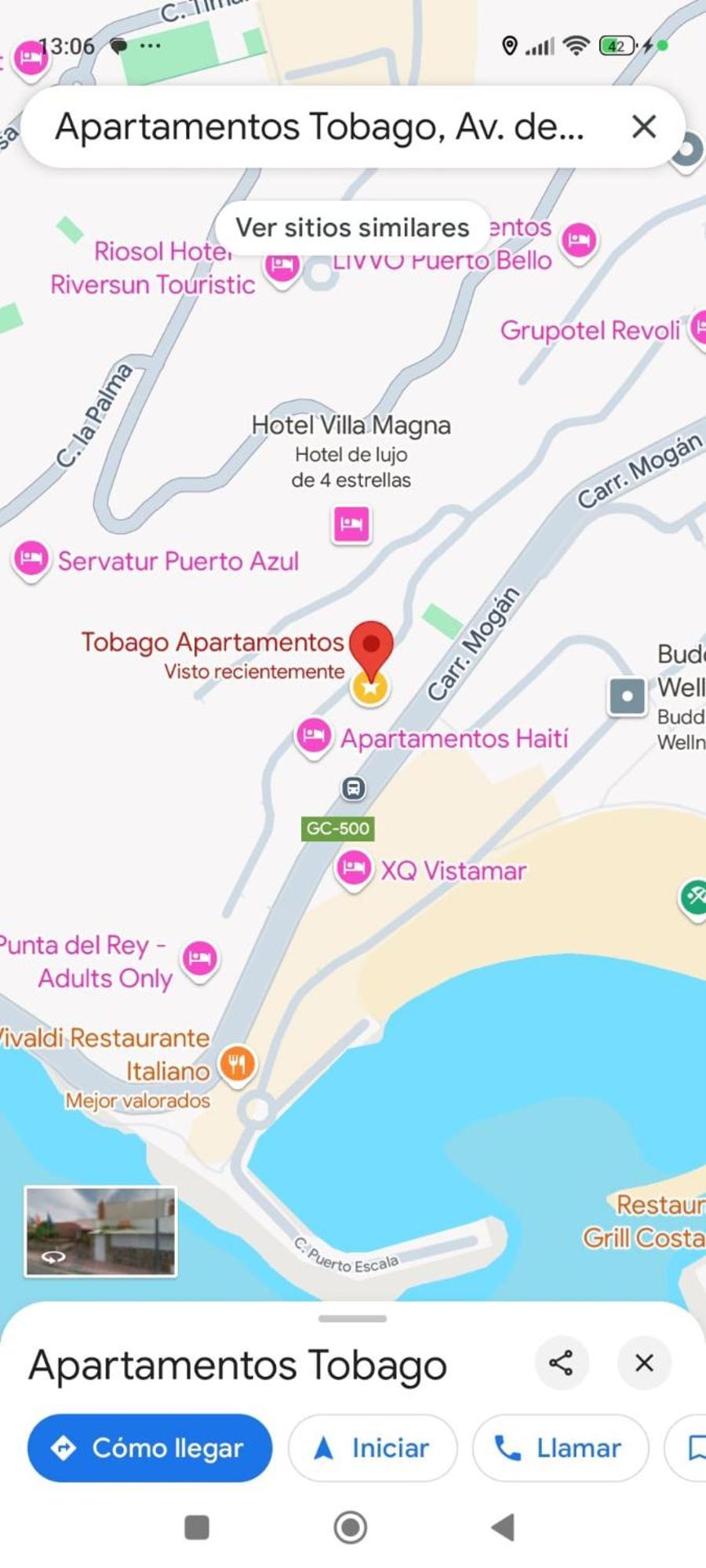Close the Apartamentos Tobago place card

point(644,1363)
